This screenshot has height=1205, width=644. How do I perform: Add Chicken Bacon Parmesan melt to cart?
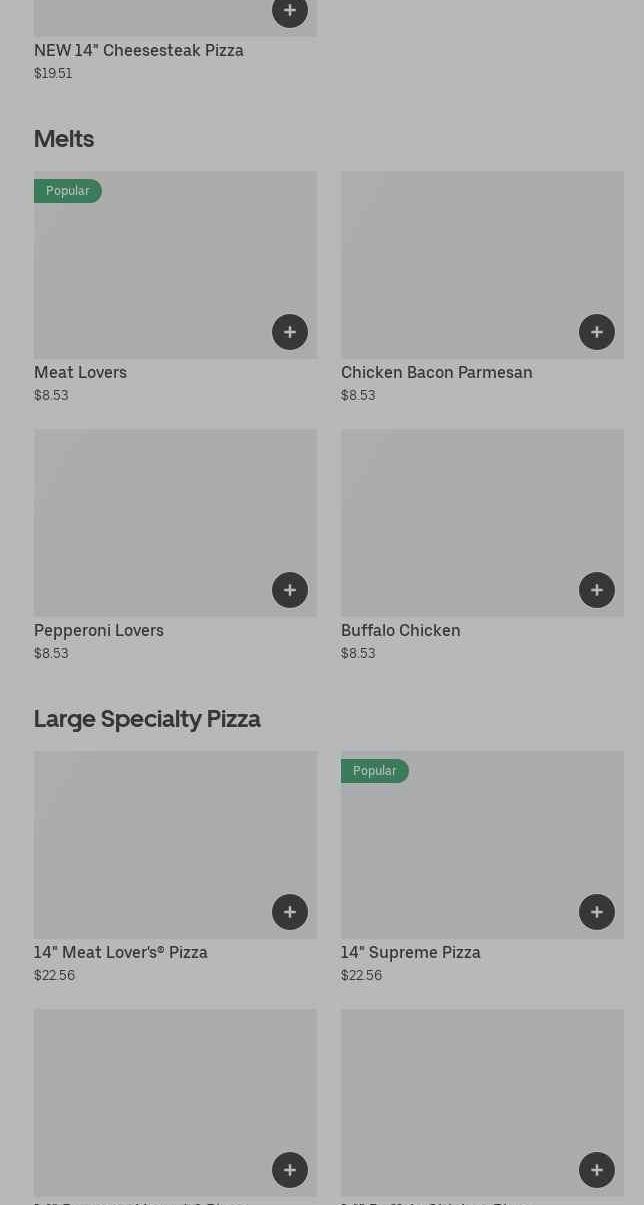pos(597,332)
